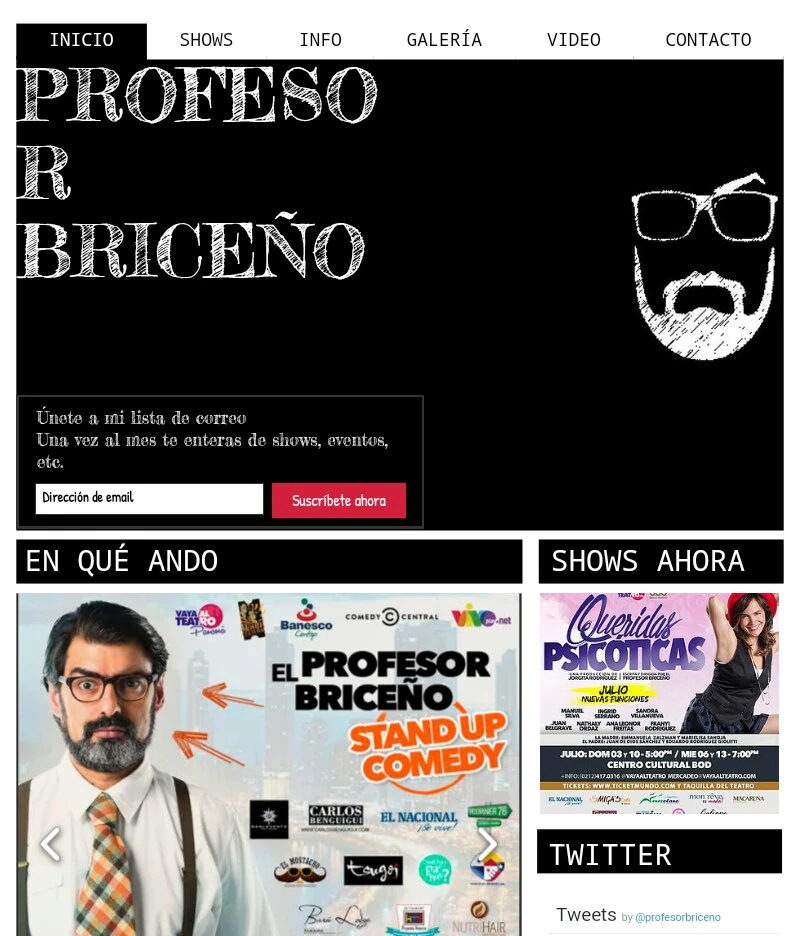Tap the Dirección de email field
Viewport: 800px width, 936px height.
point(149,498)
